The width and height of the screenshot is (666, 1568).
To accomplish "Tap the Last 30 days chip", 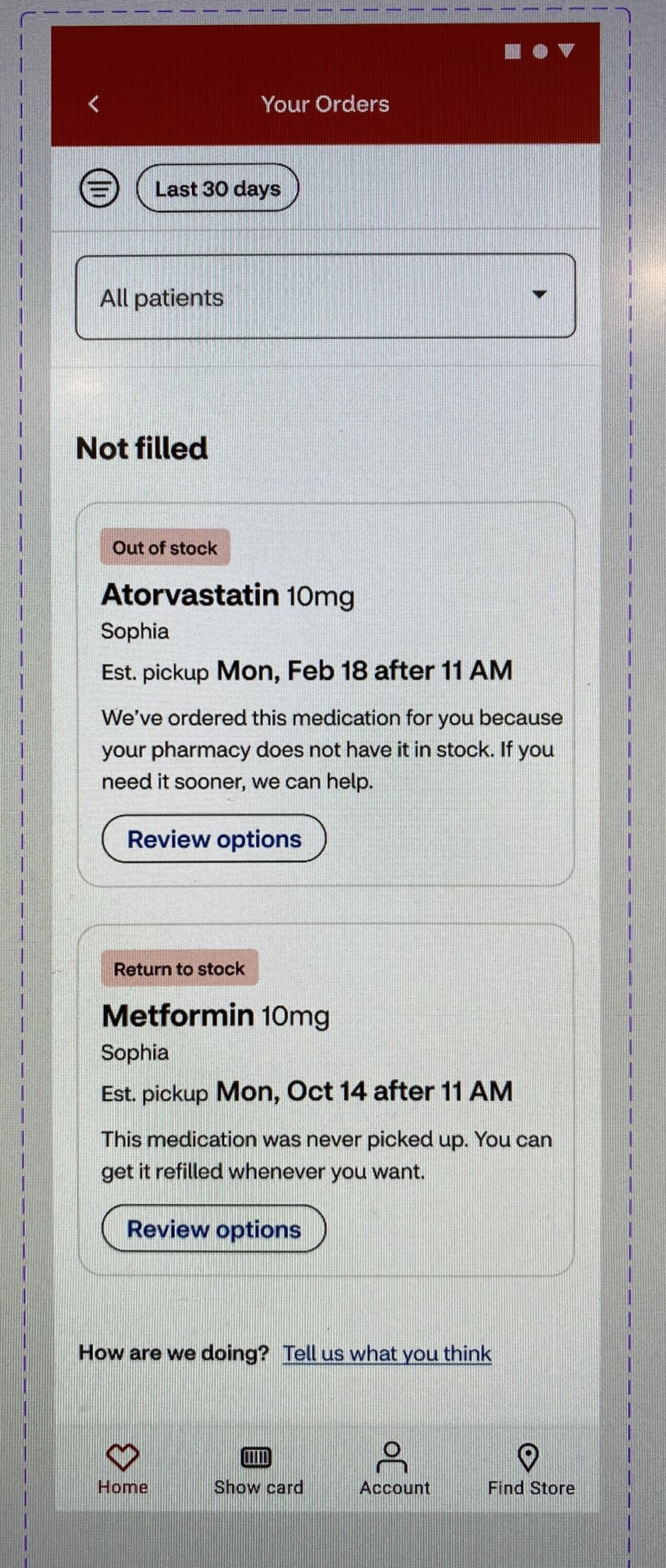I will pos(217,188).
